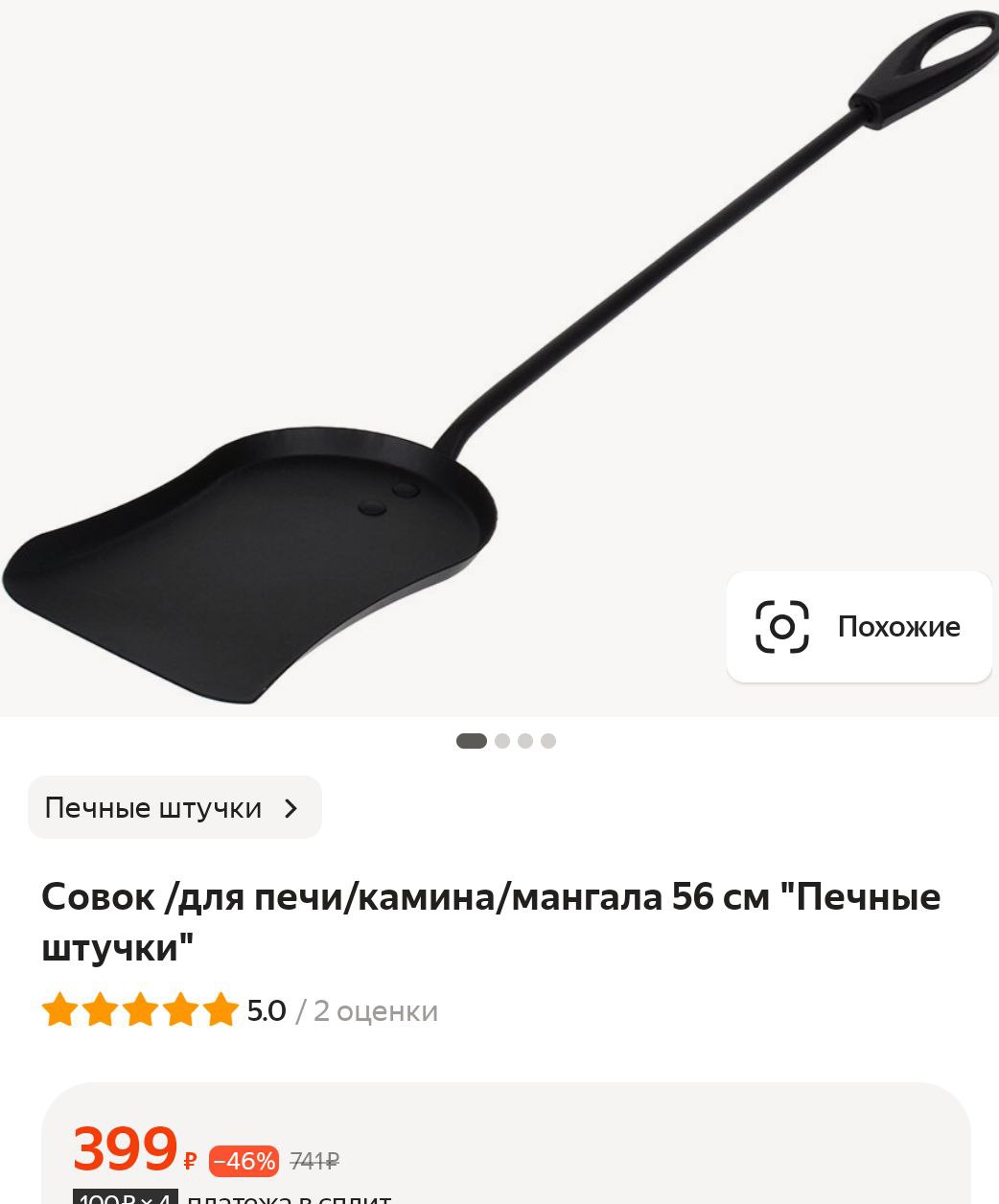Open the Печные штучки brand chip

[174, 808]
